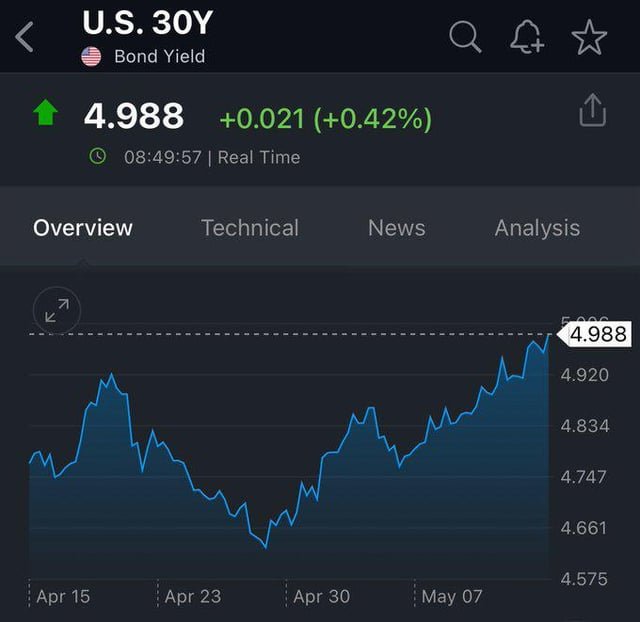This screenshot has width=640, height=622.
Task: Create a price alert with the bell
Action: 527,37
